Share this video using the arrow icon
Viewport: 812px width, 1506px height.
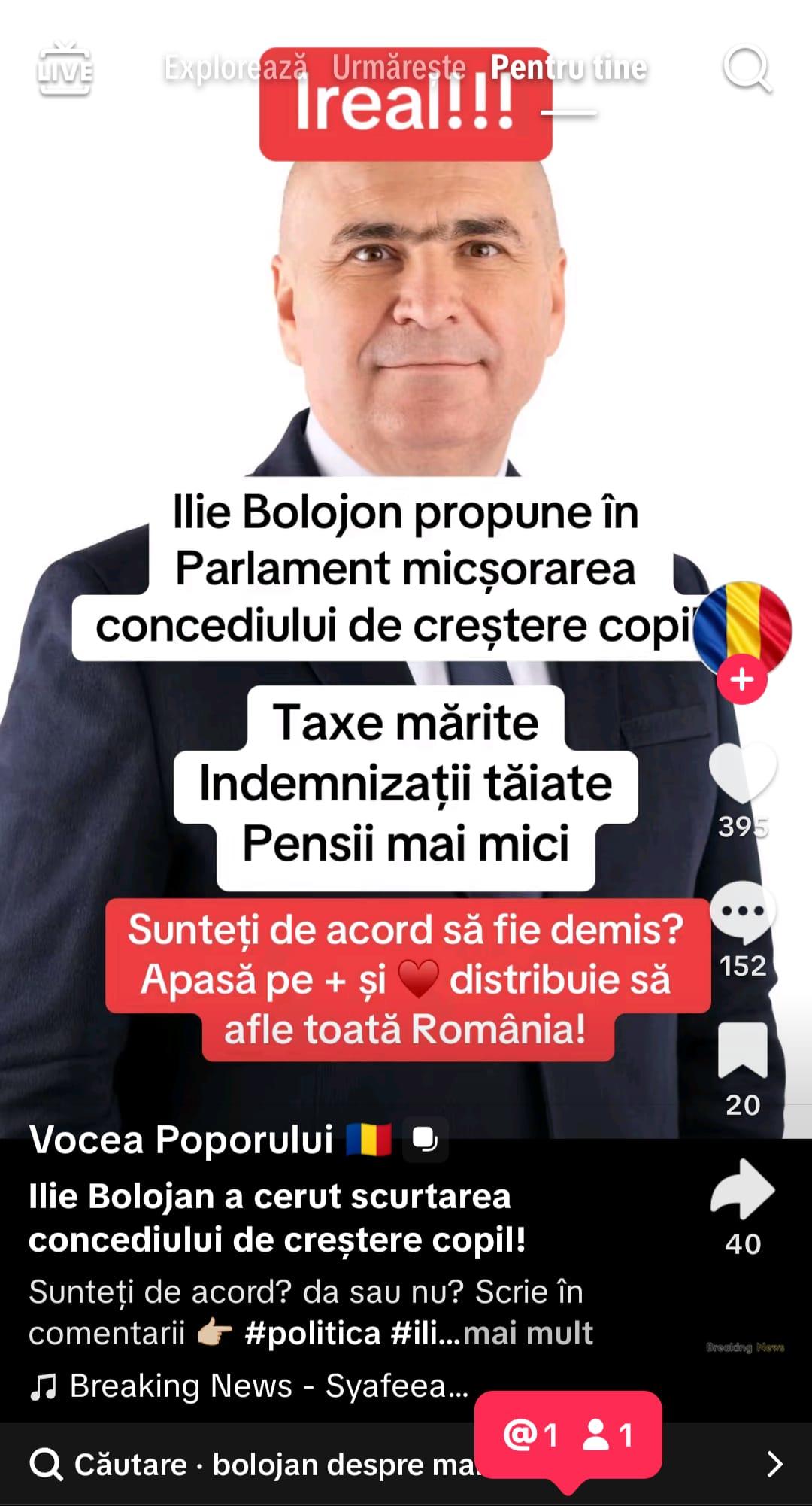(x=743, y=1189)
